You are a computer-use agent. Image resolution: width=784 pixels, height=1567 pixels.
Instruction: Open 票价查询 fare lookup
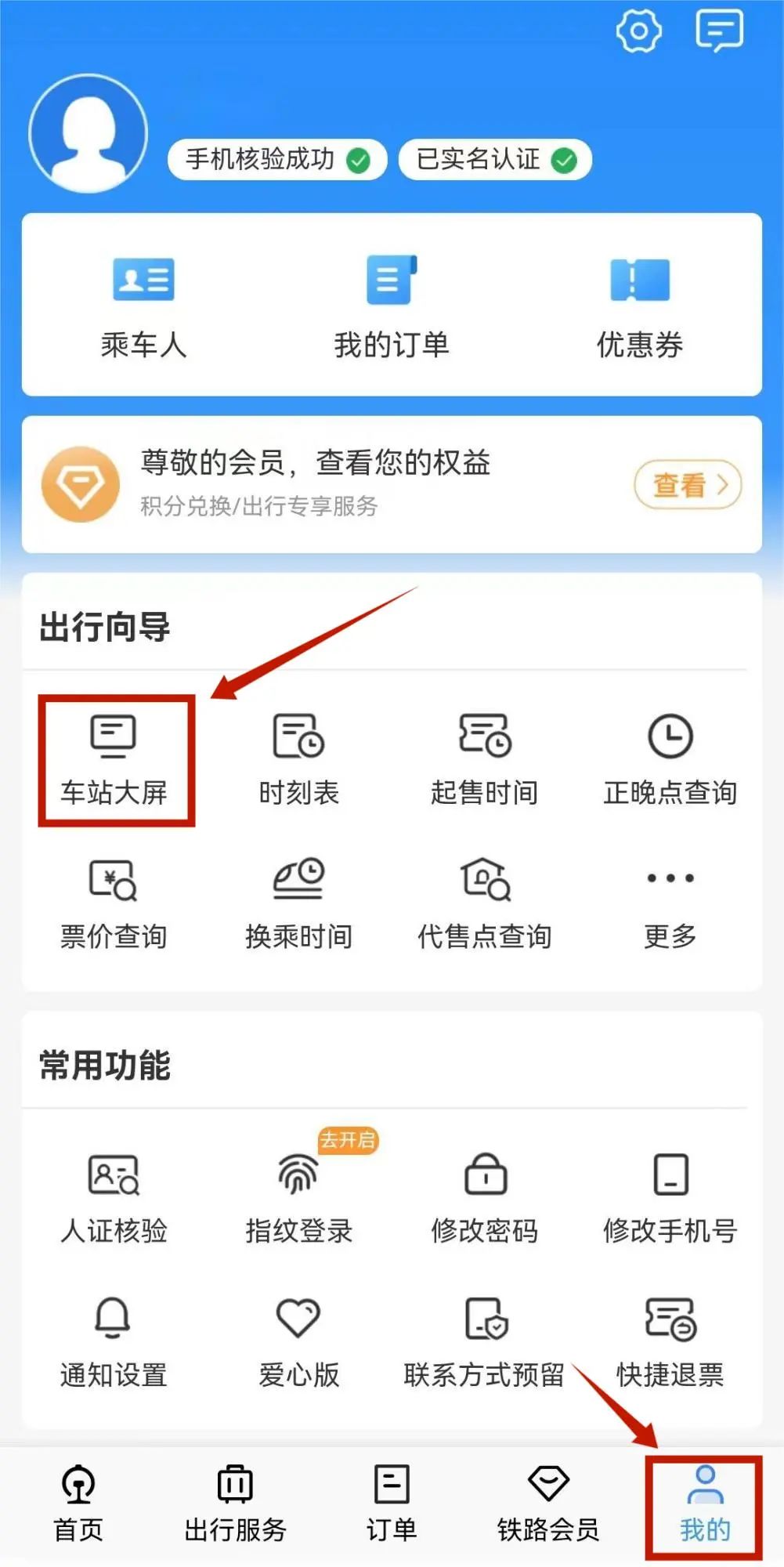pyautogui.click(x=114, y=903)
